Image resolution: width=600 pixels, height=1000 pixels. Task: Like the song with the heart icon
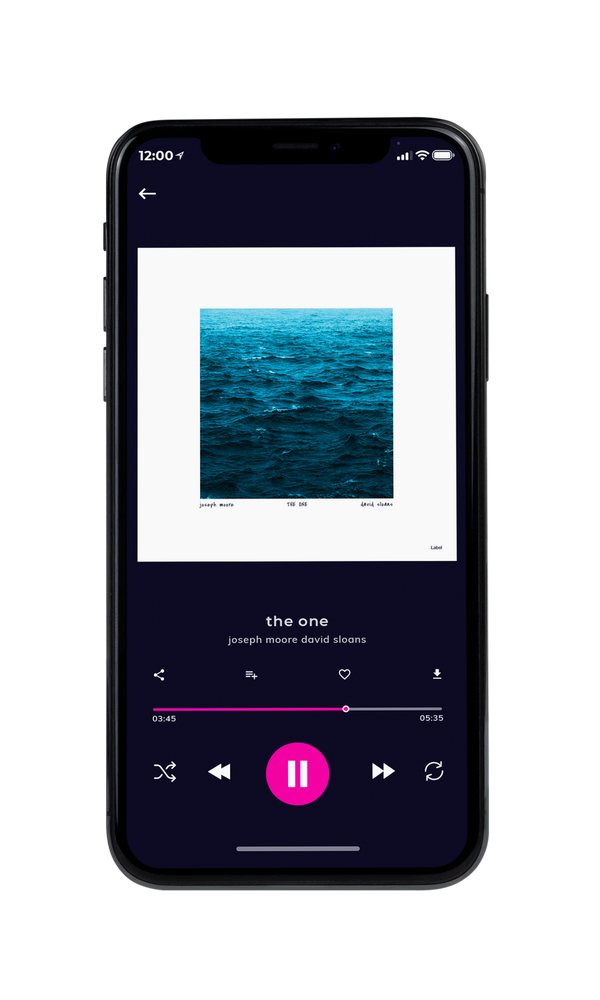pos(344,674)
